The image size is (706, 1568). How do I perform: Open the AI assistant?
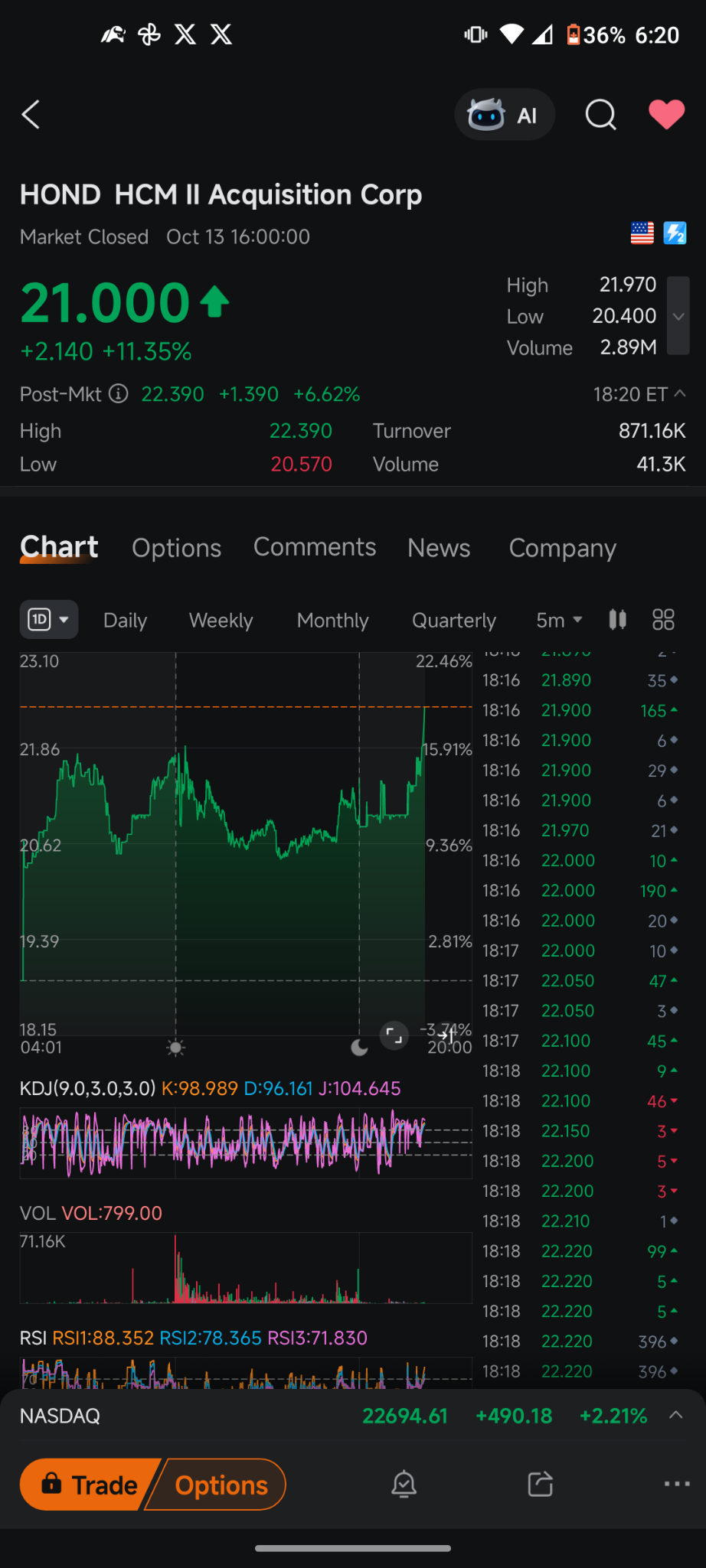coord(504,115)
